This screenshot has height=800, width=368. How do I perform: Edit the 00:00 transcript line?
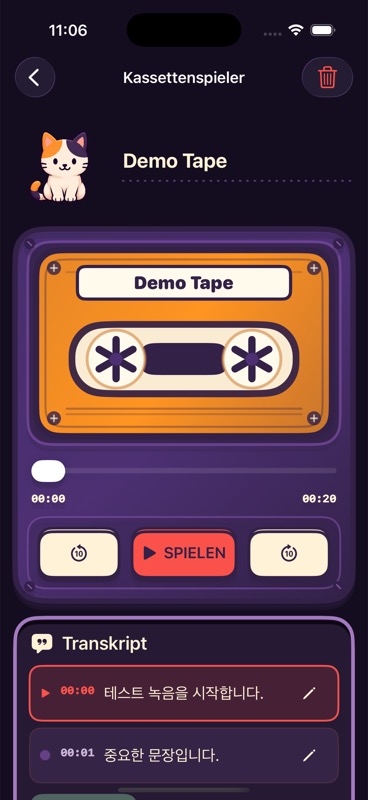pos(309,693)
